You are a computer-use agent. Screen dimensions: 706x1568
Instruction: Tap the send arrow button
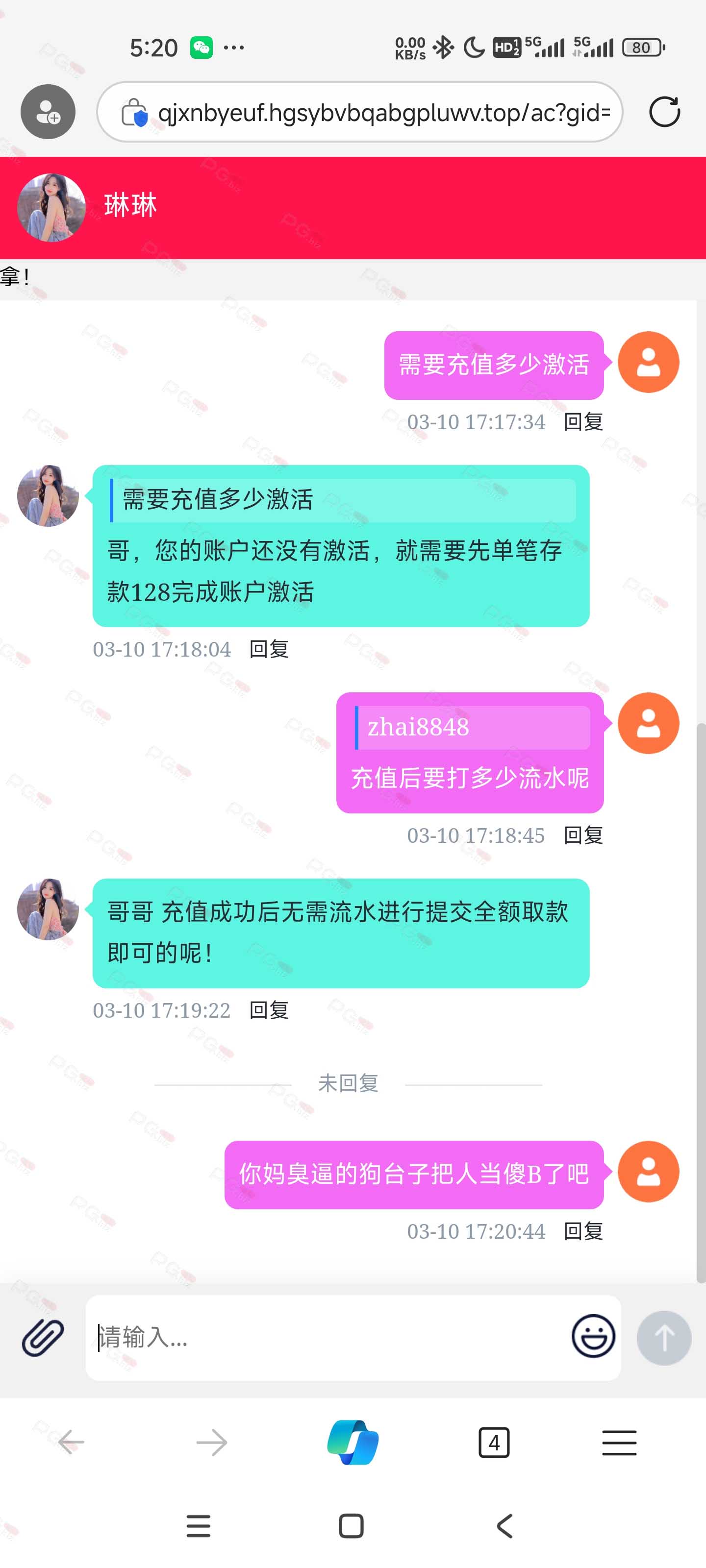coord(664,1337)
